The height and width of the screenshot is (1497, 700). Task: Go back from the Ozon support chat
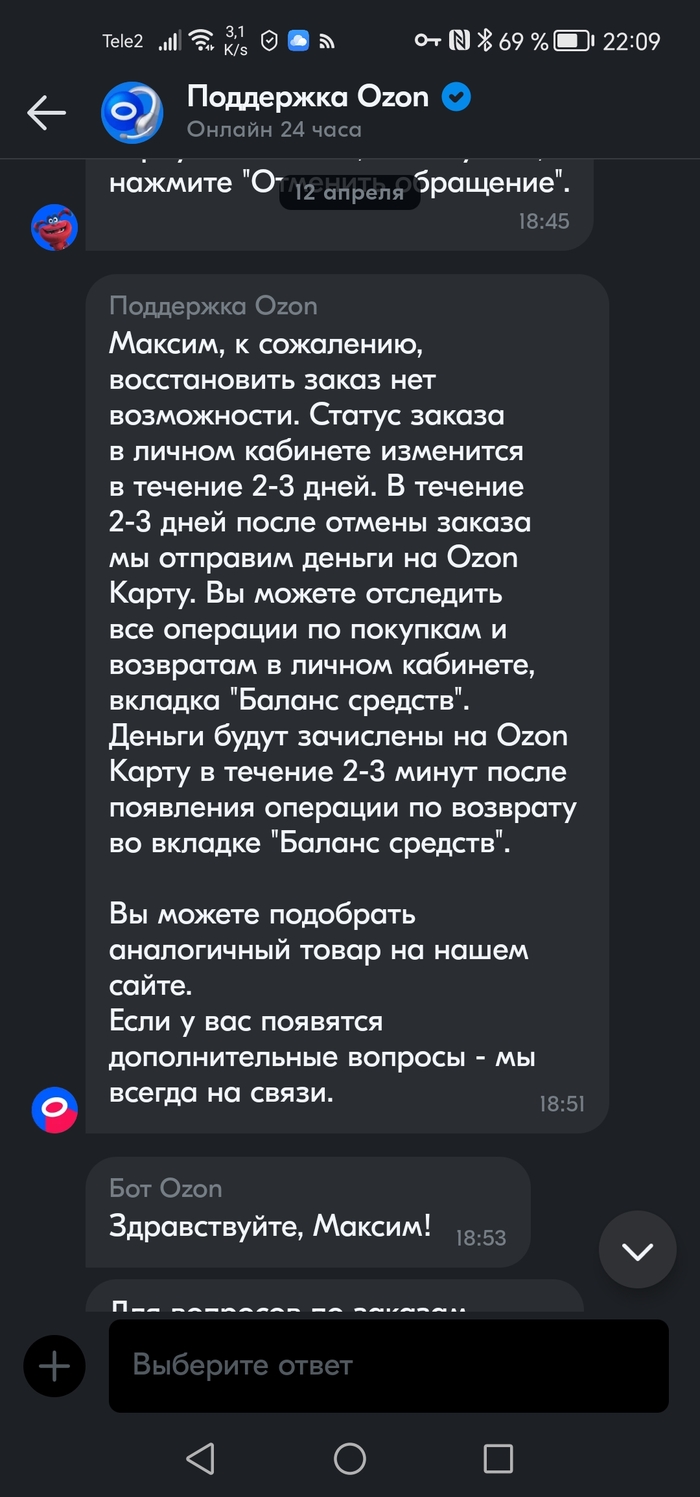(x=46, y=113)
